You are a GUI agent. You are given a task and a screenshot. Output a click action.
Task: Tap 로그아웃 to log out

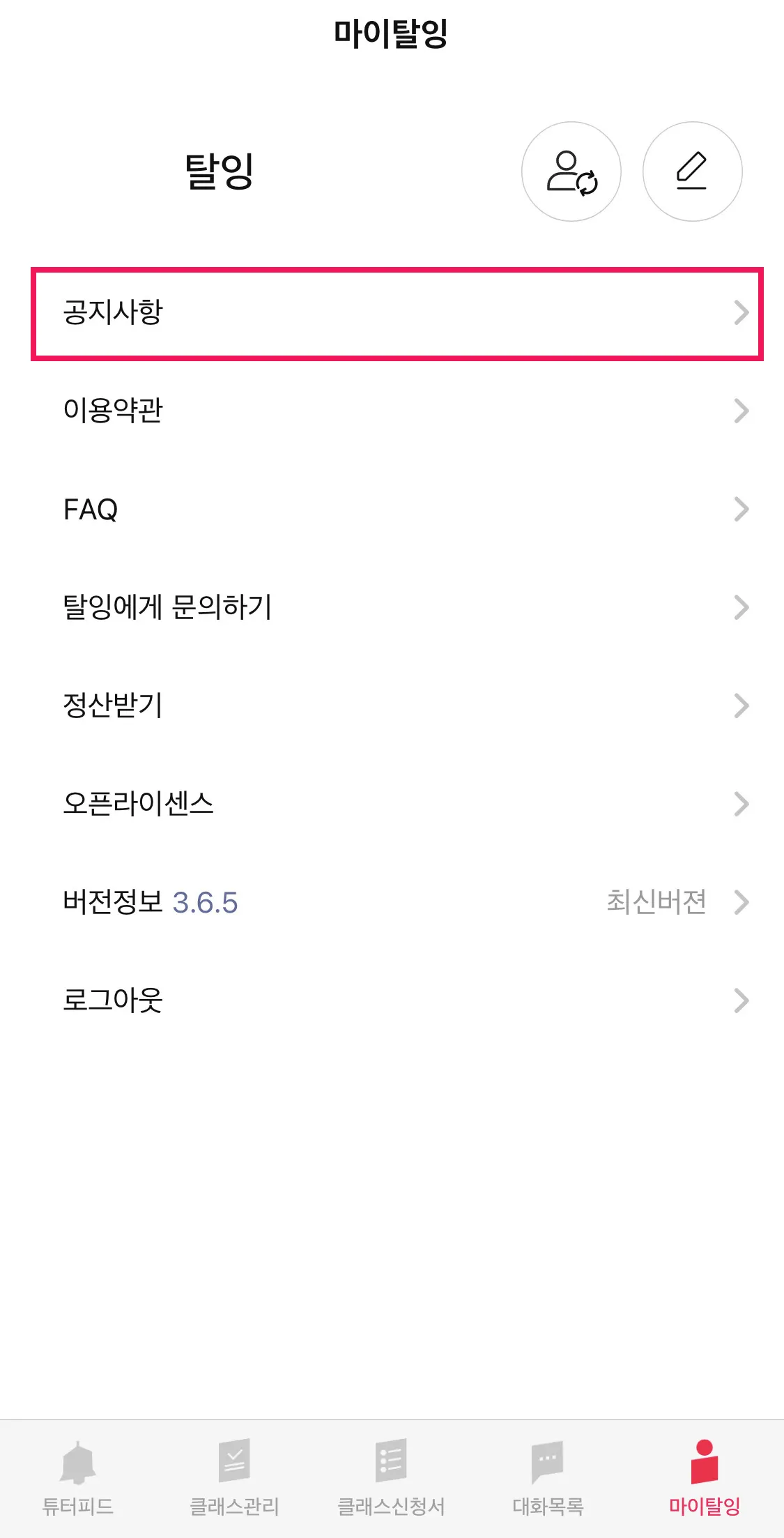pos(397,1000)
